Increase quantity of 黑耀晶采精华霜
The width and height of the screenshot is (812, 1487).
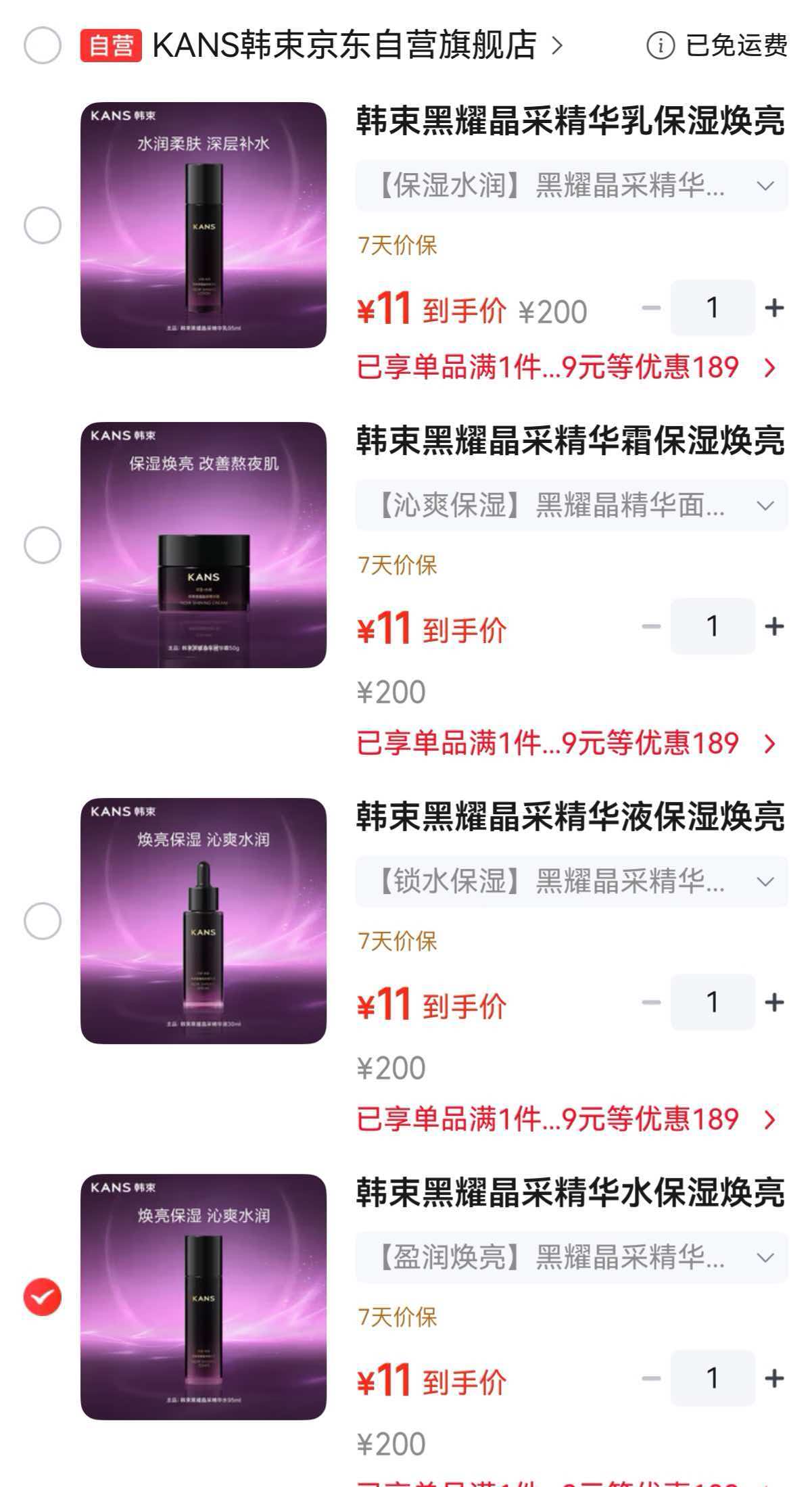(x=774, y=627)
